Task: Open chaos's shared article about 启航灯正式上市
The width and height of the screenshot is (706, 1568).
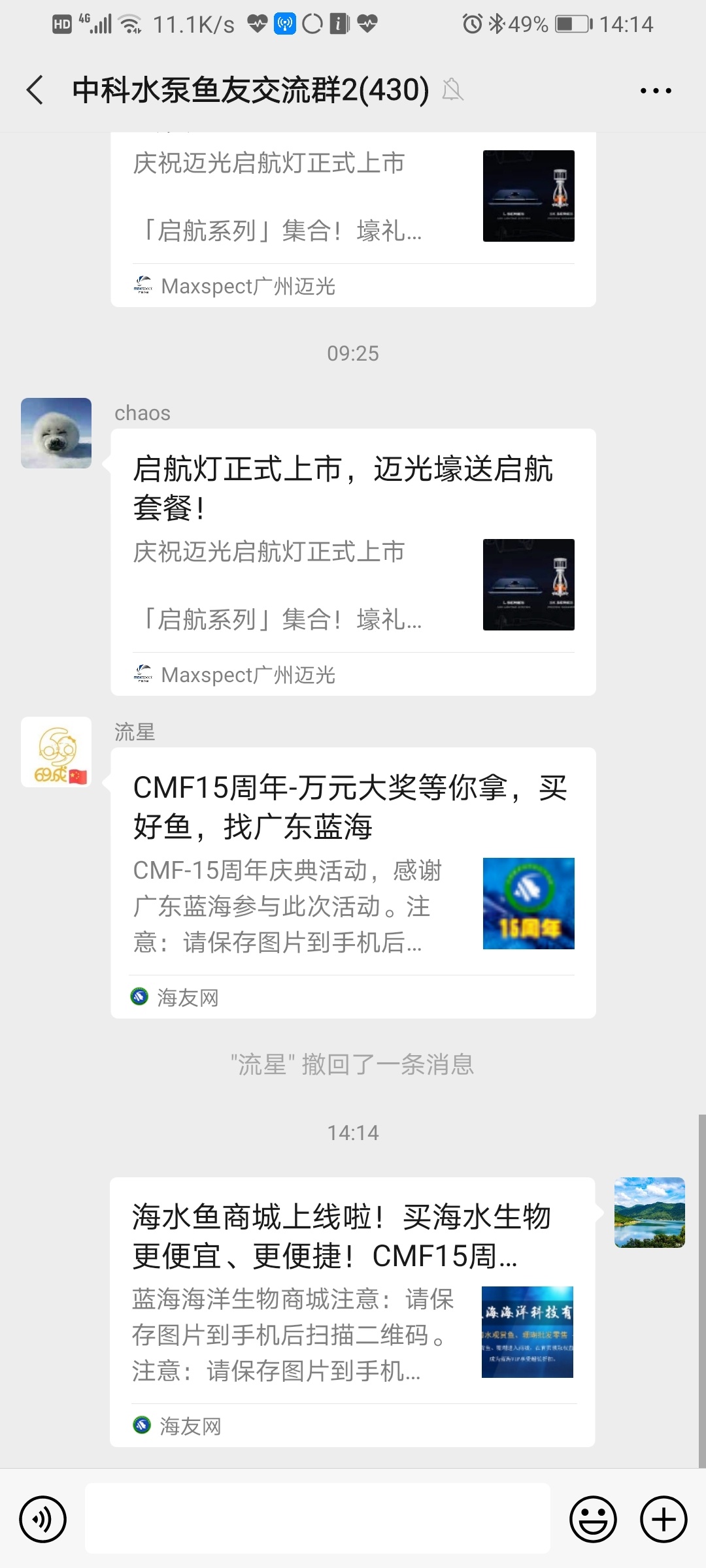Action: 353,562
